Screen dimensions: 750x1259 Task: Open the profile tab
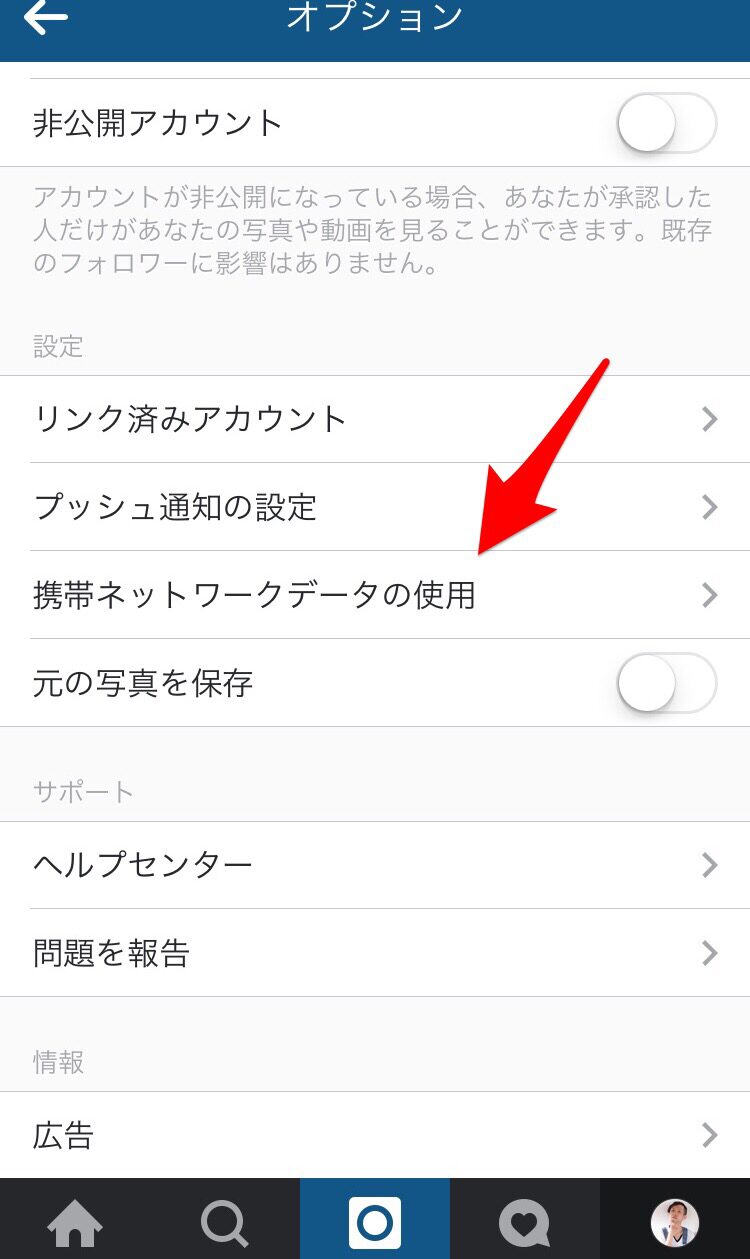[x=675, y=1219]
